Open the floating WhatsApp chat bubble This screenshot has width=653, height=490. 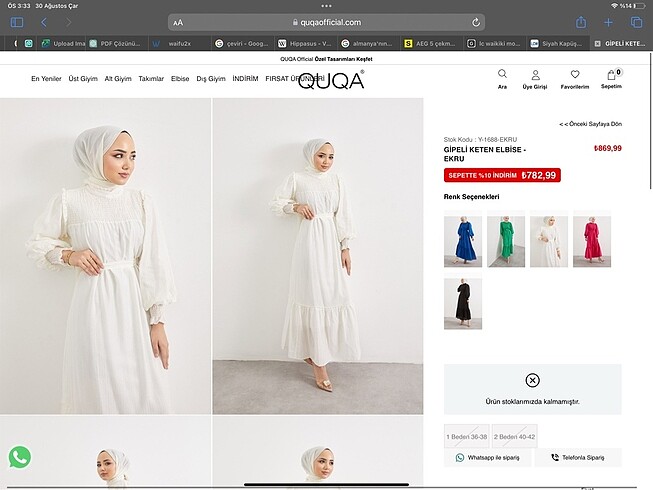[x=19, y=457]
